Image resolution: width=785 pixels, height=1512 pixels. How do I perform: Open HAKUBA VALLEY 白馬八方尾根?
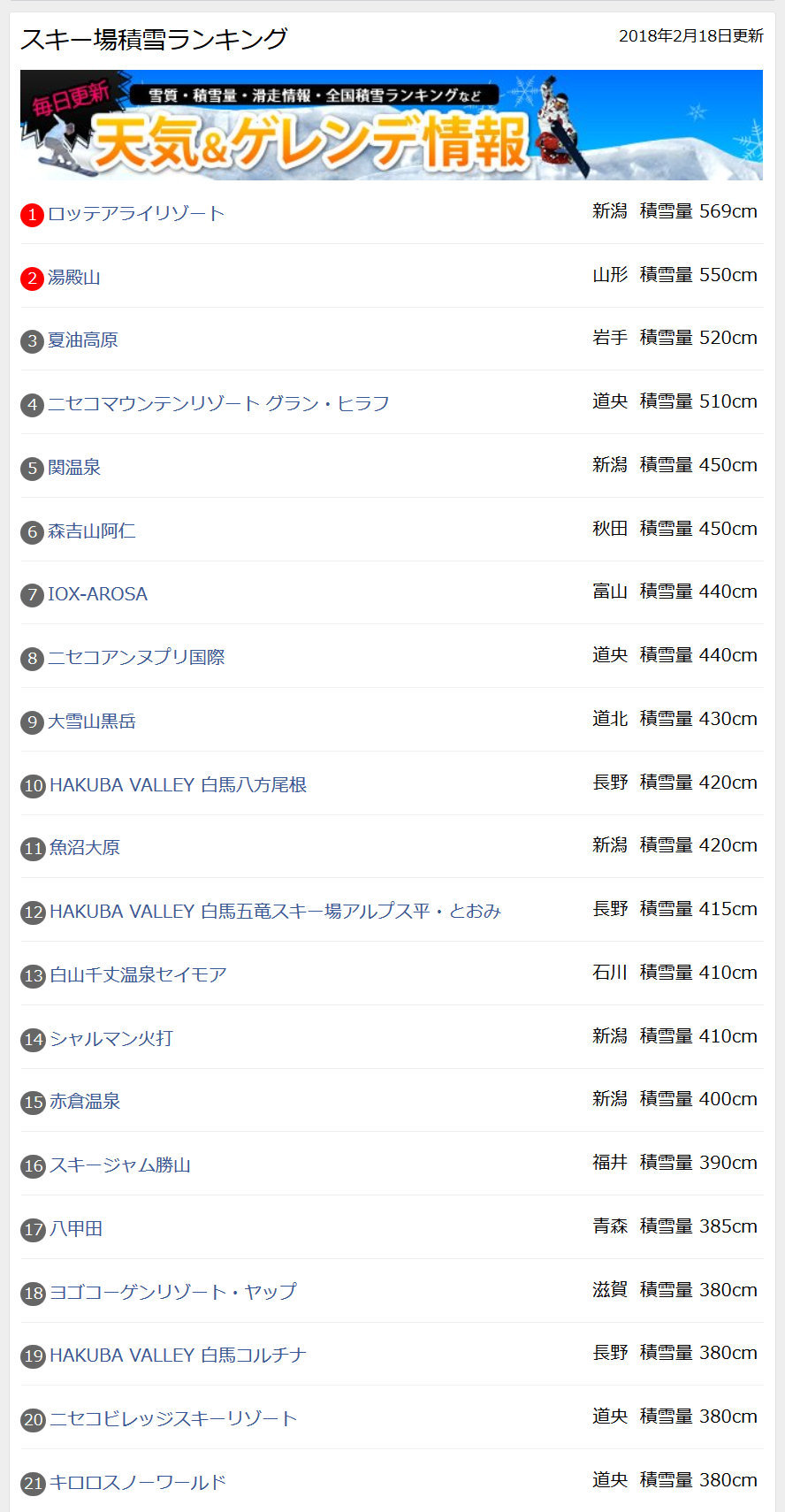click(178, 784)
